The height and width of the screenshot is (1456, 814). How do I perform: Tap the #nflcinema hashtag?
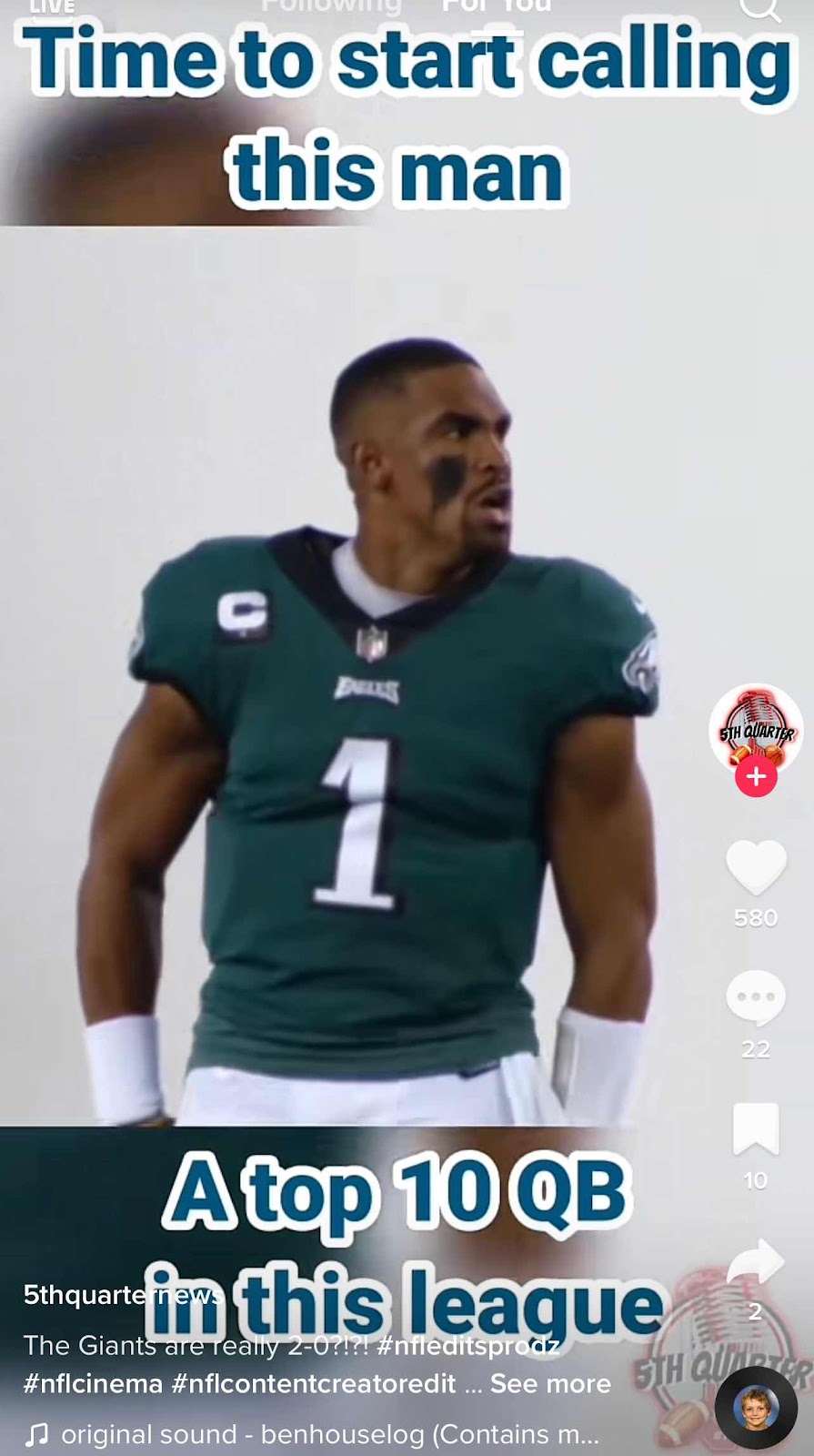tap(92, 1384)
